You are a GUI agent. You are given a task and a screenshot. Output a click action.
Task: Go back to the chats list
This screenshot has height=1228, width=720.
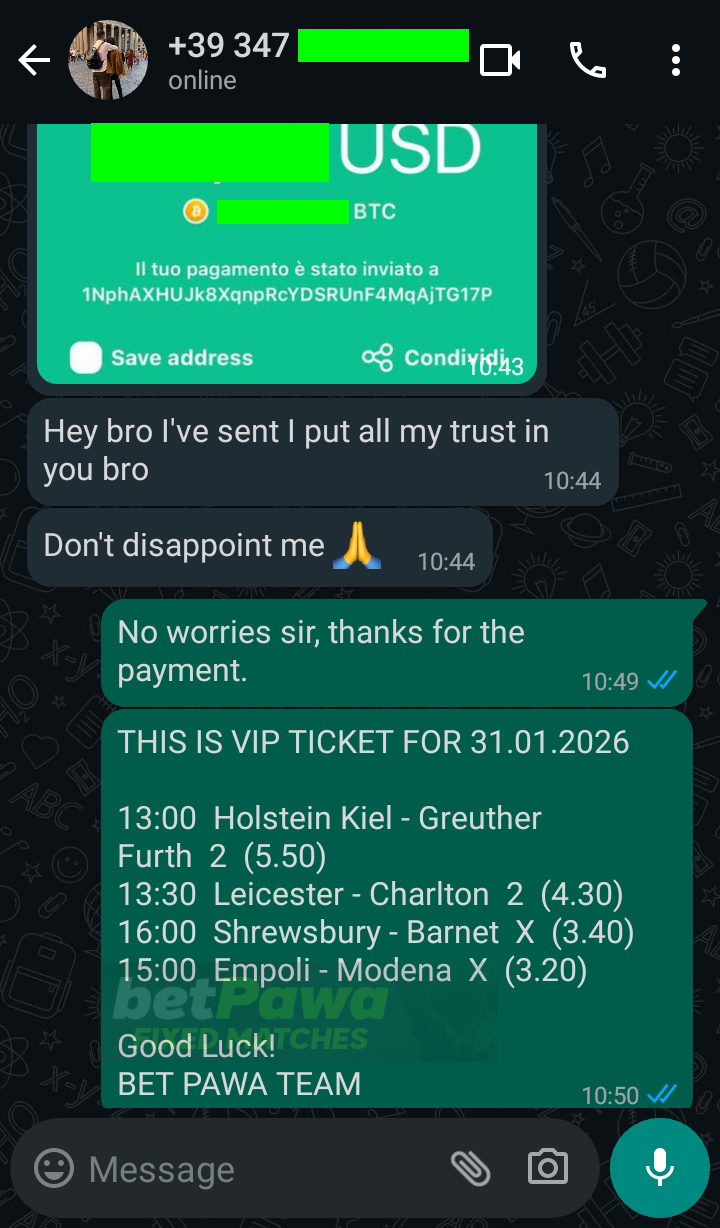pos(33,62)
